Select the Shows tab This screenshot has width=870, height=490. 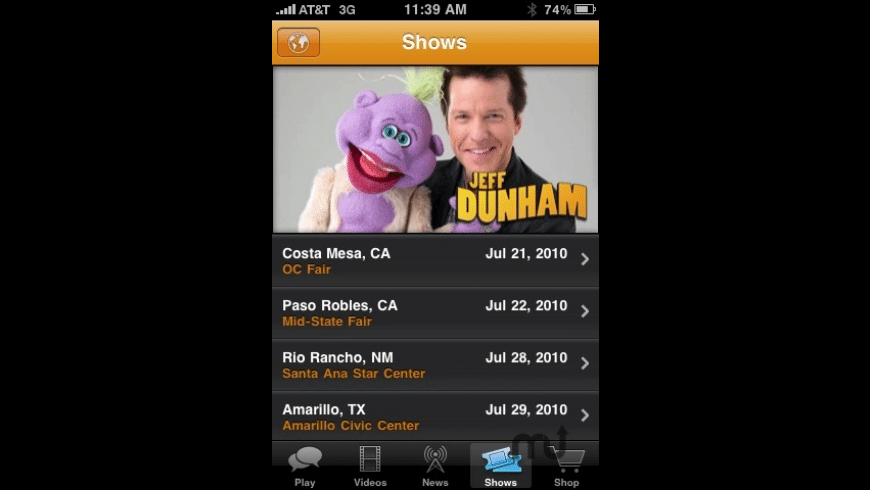500,466
